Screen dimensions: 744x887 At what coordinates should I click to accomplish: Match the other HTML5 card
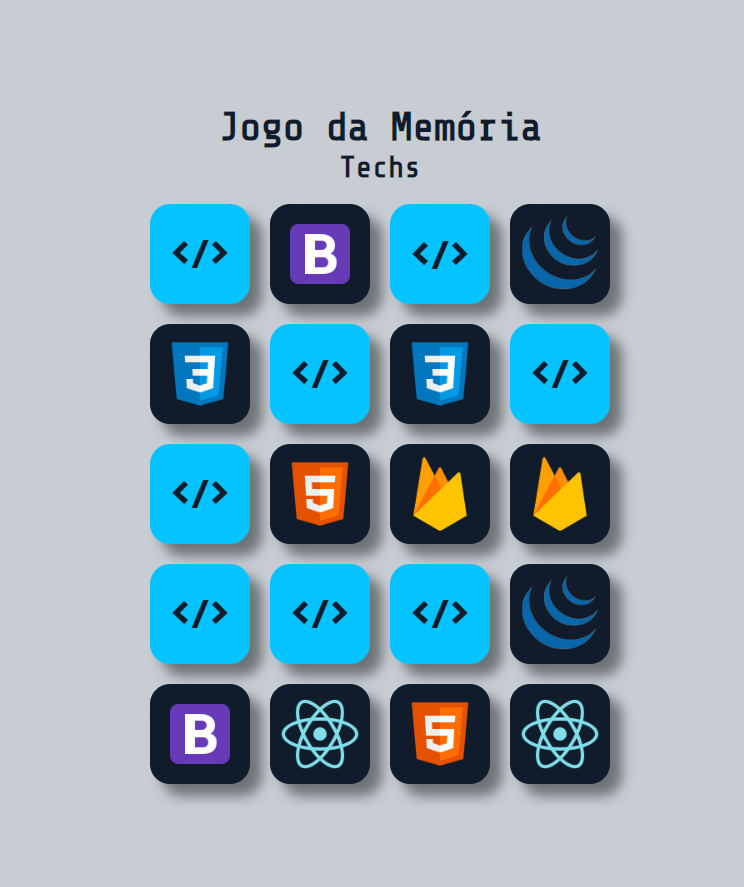click(440, 734)
